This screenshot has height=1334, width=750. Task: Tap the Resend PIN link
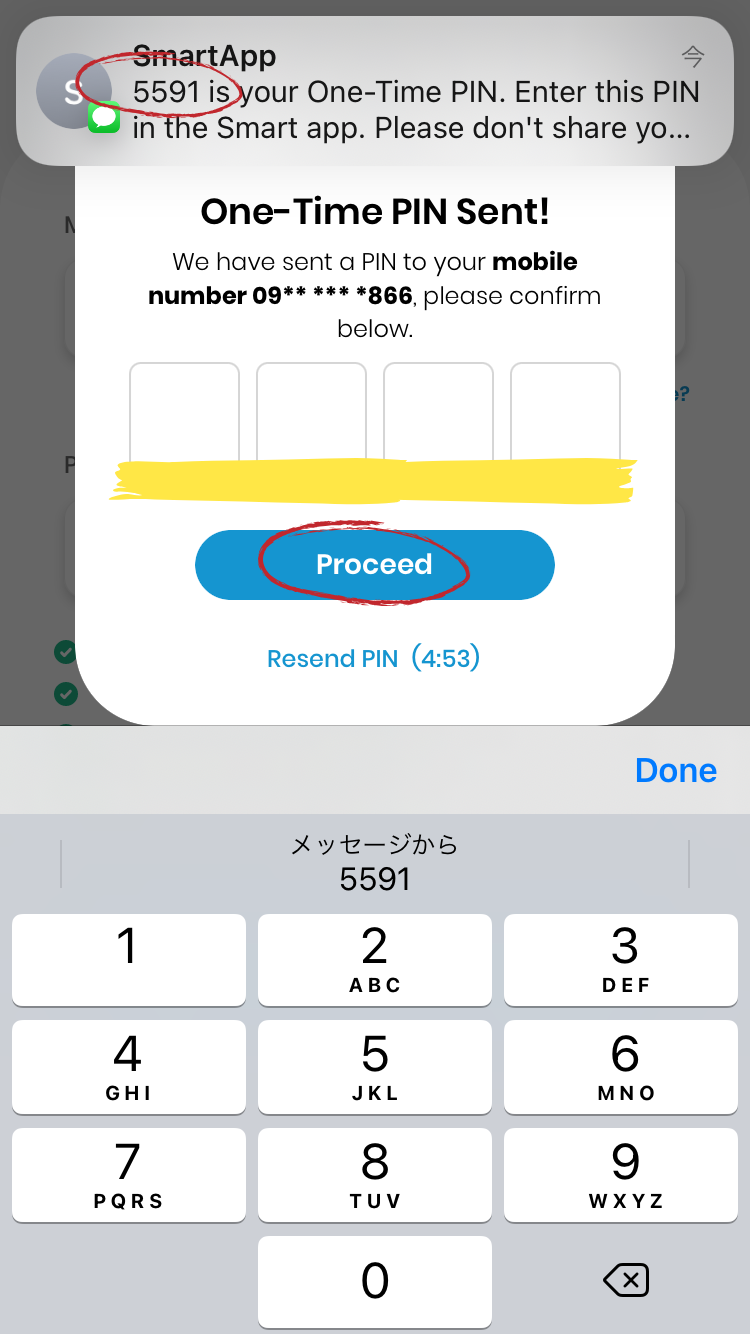[373, 659]
